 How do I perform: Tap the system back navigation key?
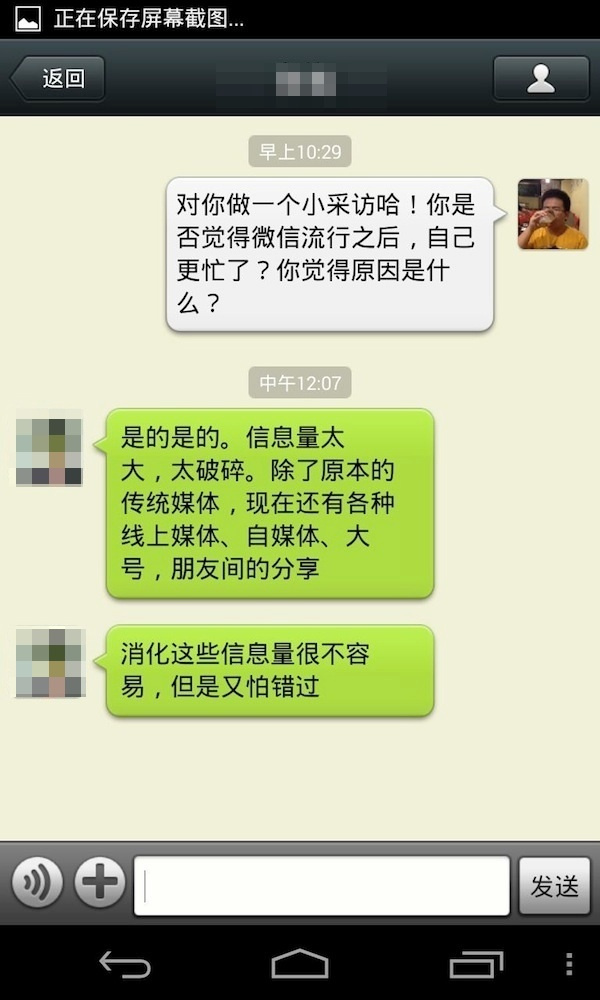click(125, 964)
